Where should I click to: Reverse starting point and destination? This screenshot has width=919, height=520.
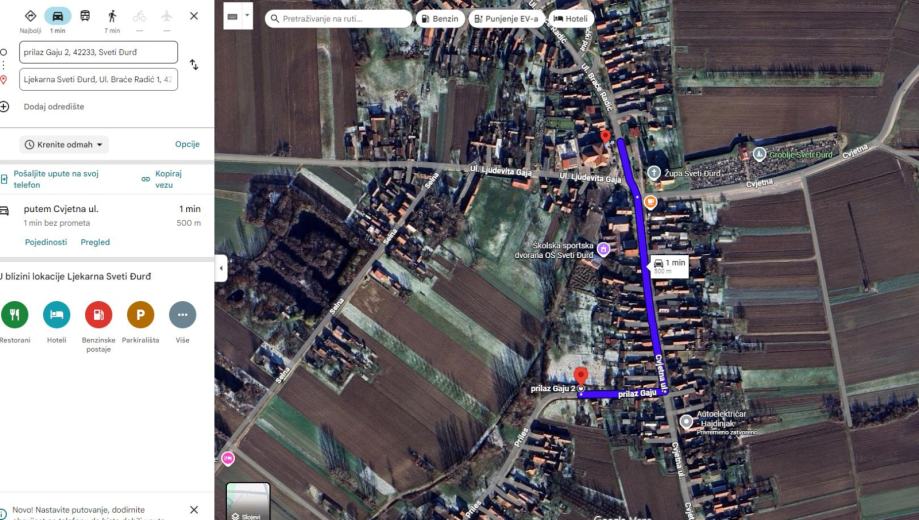click(x=194, y=65)
